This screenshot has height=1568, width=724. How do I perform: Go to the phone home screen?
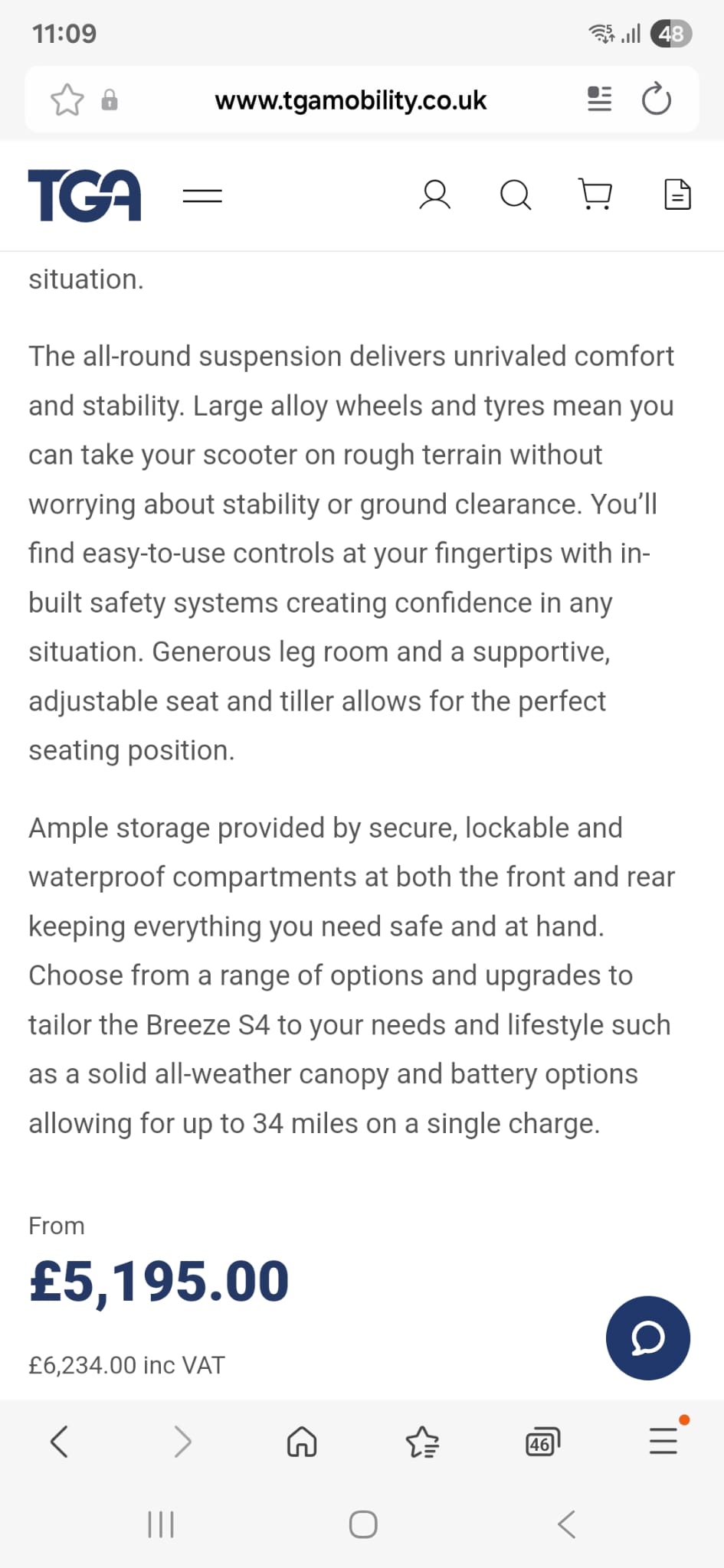coord(362,1524)
